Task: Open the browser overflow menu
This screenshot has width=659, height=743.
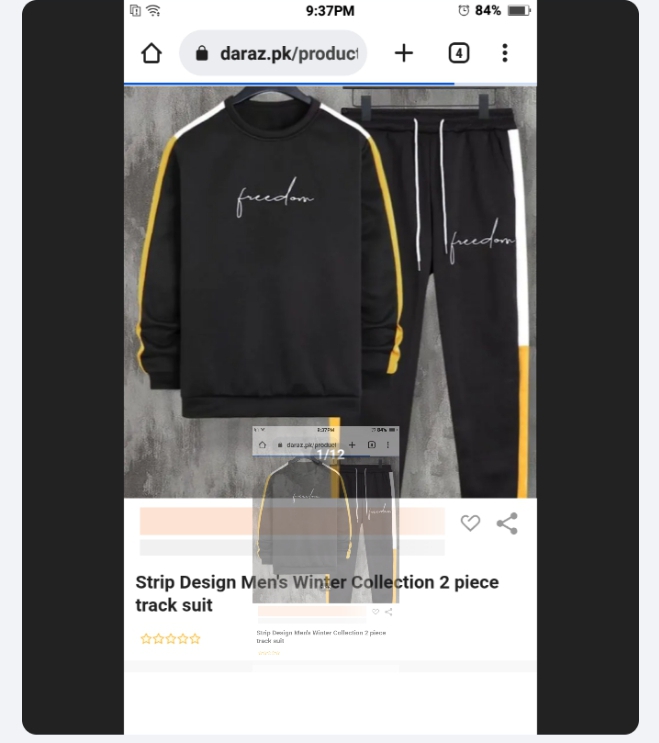Action: 505,53
